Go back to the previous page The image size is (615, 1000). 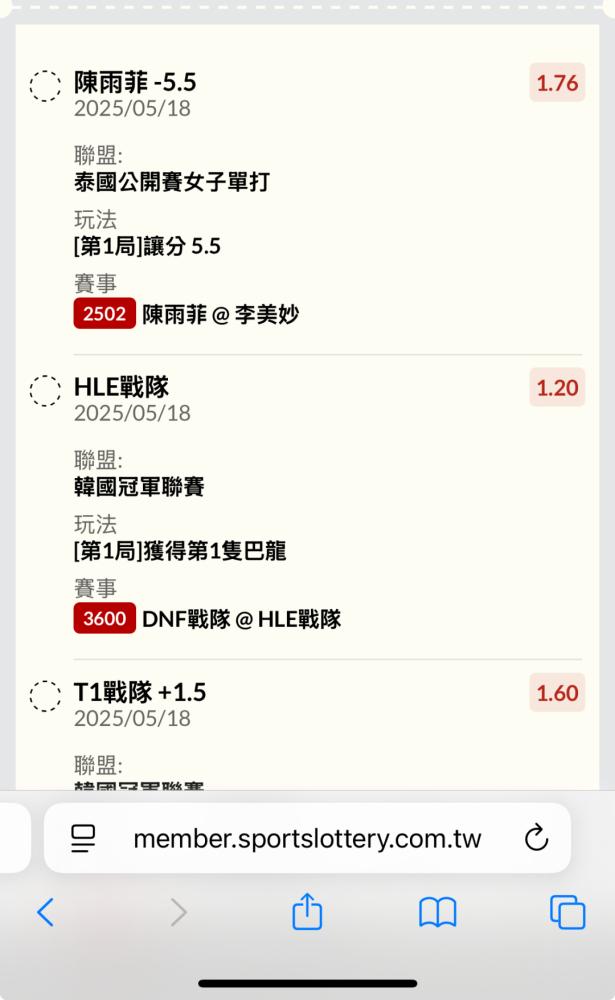point(45,912)
